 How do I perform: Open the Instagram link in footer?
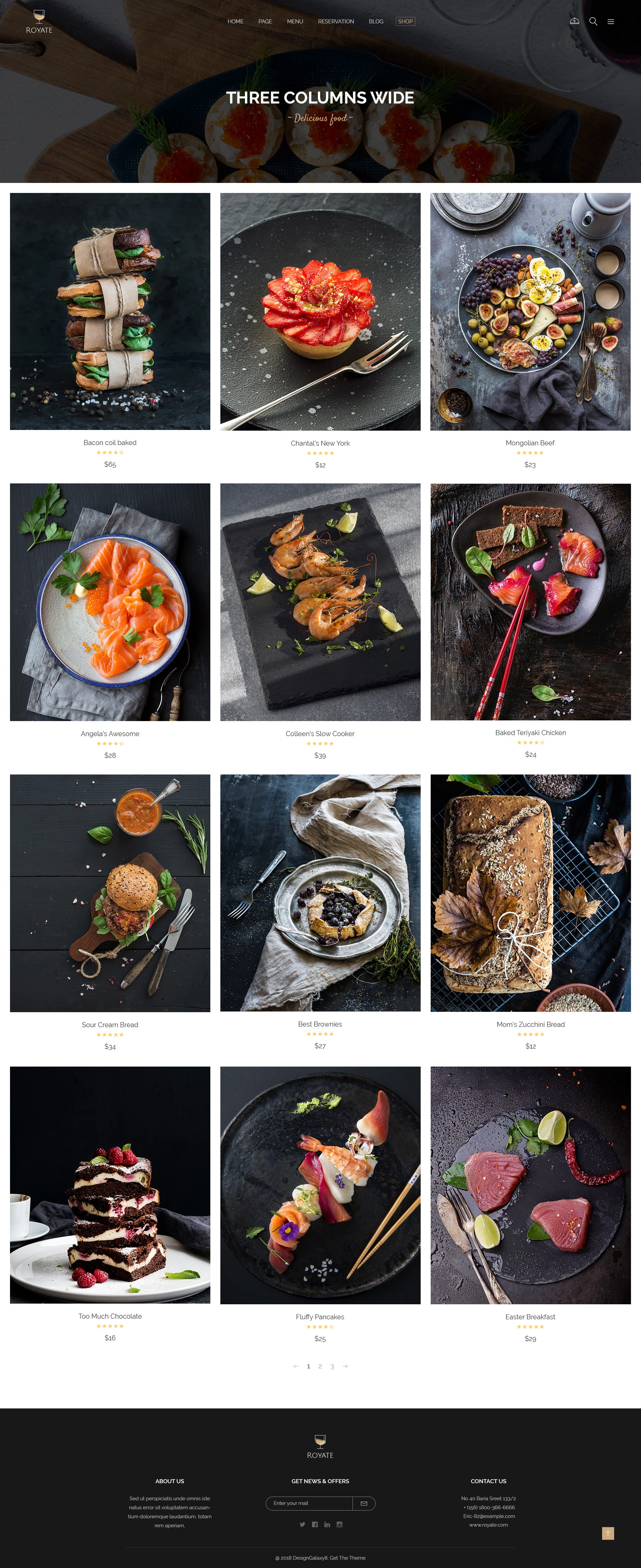coord(340,1524)
